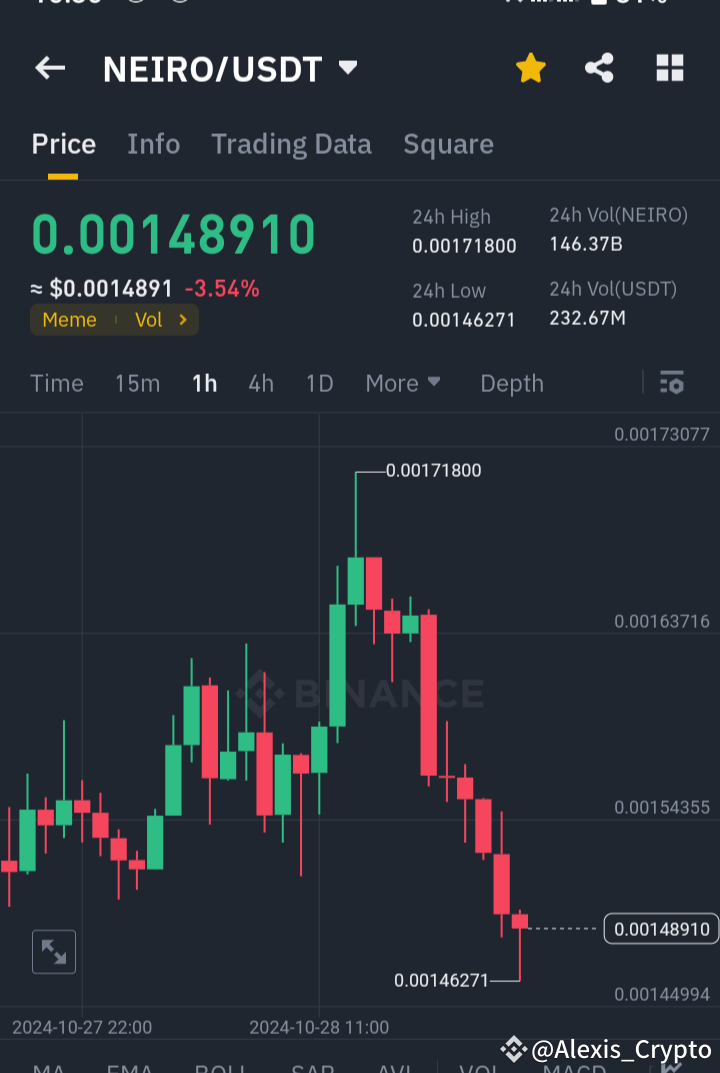This screenshot has width=720, height=1073.
Task: Expand the chart to fullscreen mode
Action: point(53,951)
